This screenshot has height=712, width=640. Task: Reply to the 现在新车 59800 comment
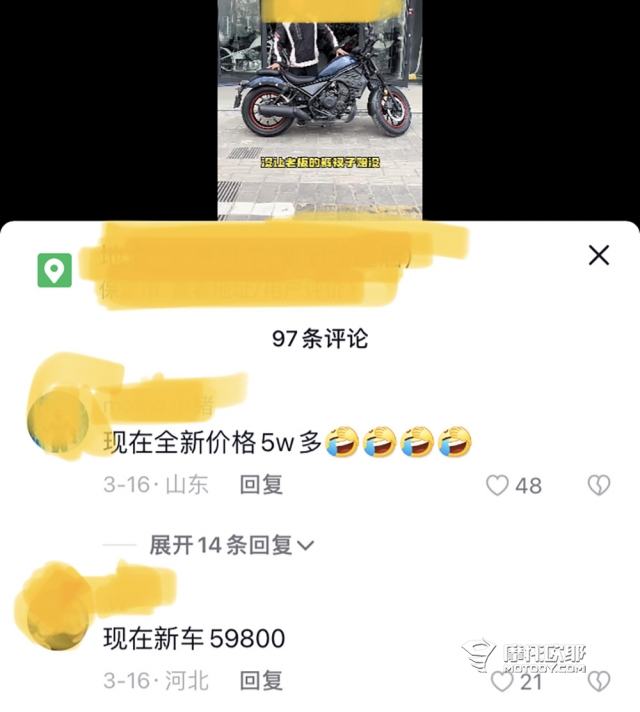pyautogui.click(x=261, y=681)
